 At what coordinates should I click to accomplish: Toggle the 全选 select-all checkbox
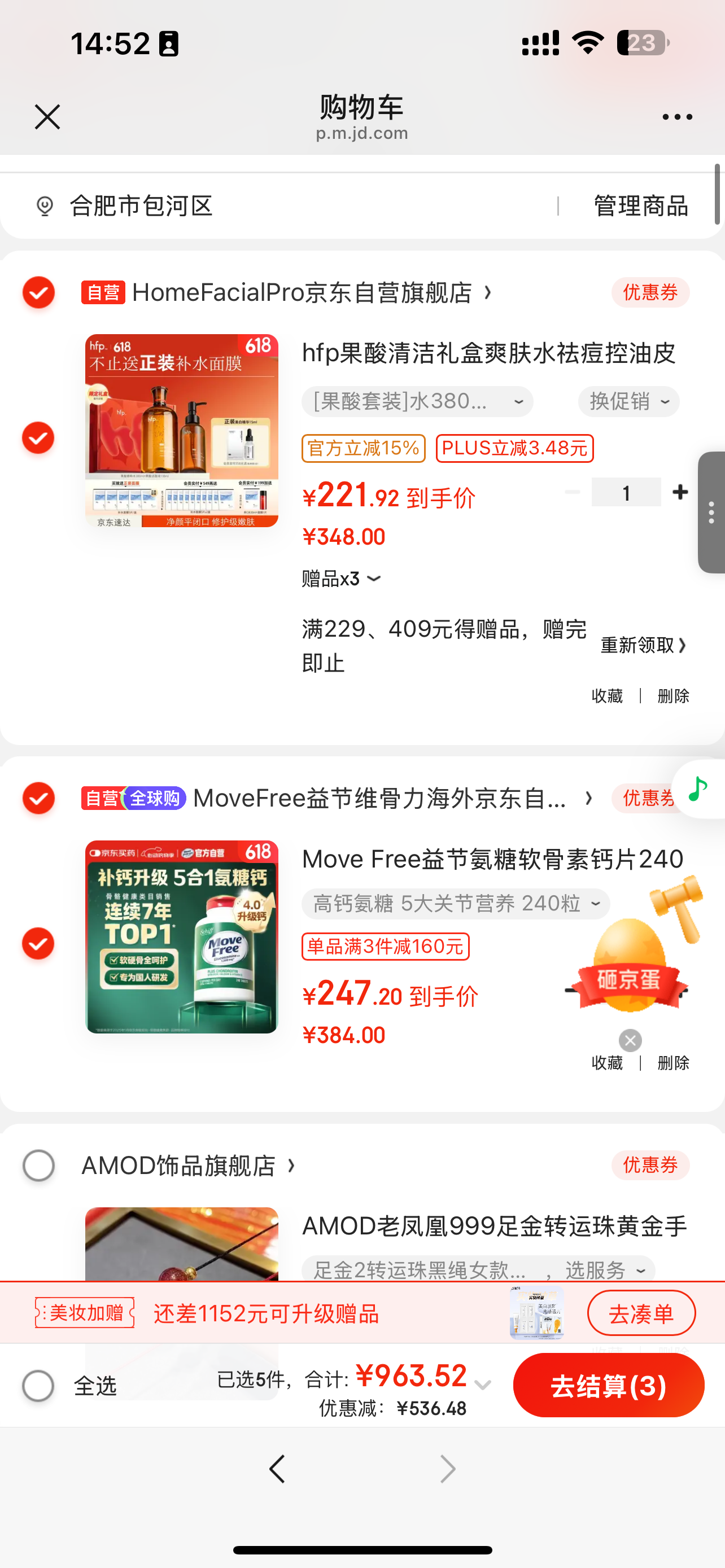point(38,1386)
